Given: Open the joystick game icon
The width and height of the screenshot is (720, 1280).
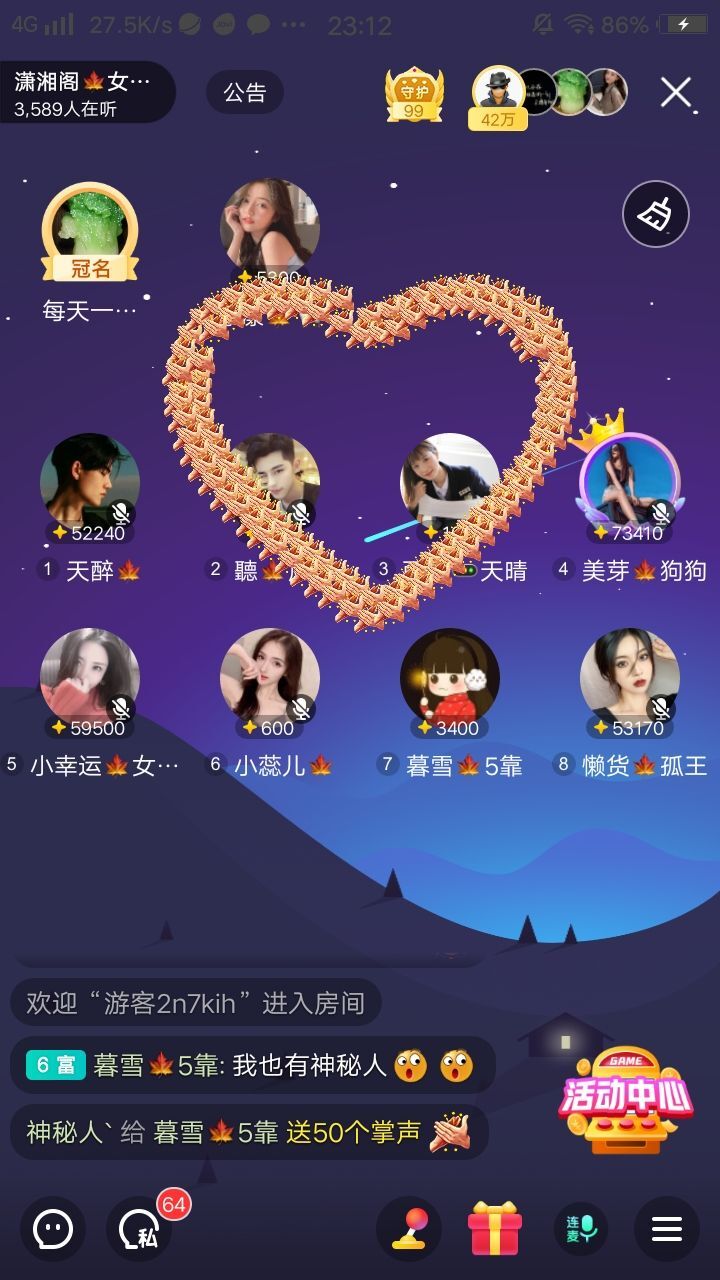Looking at the screenshot, I should [x=409, y=1228].
